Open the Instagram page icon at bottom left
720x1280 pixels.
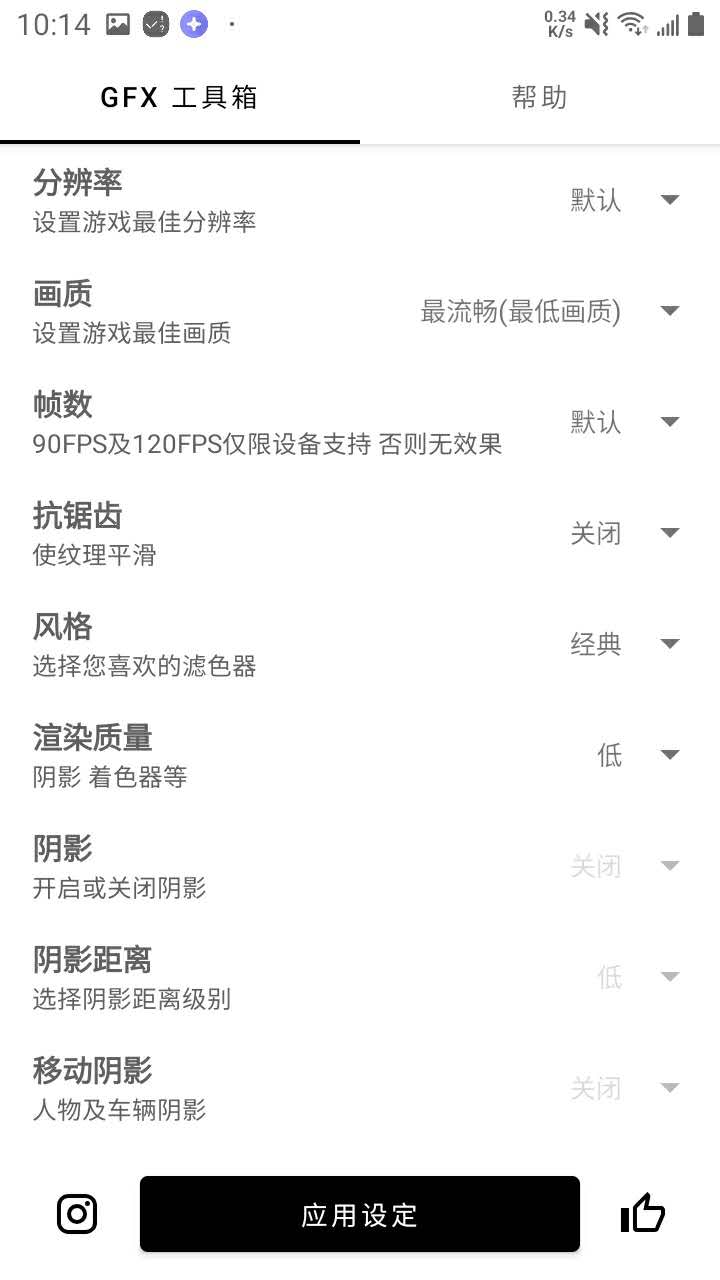click(x=76, y=1214)
